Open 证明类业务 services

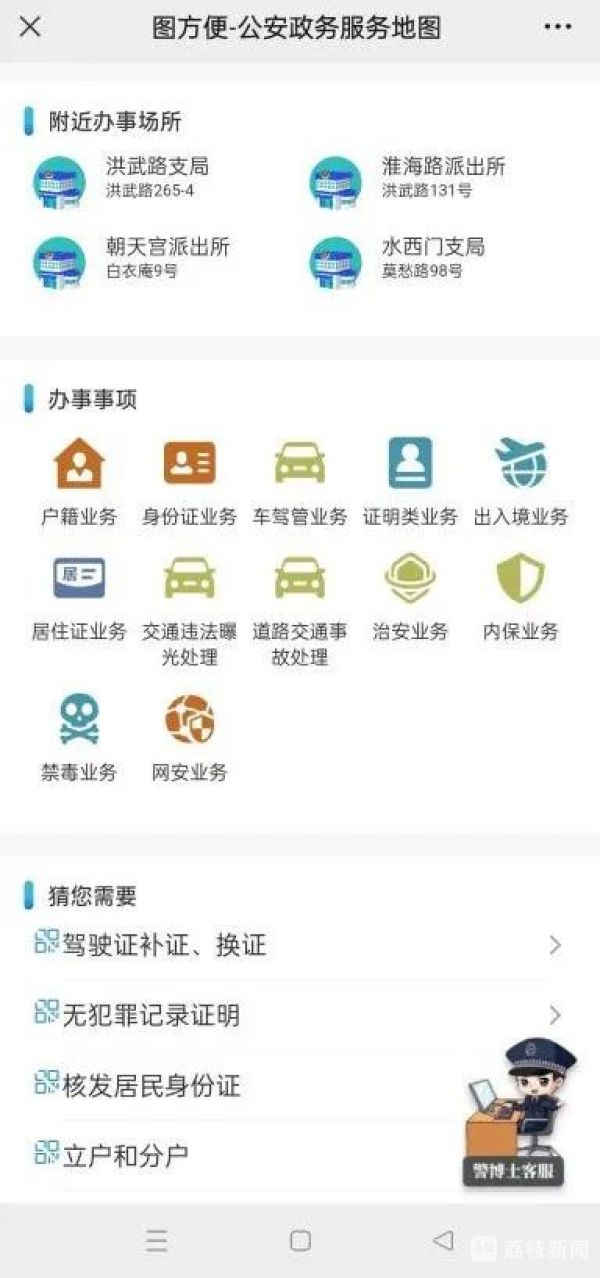pos(410,480)
